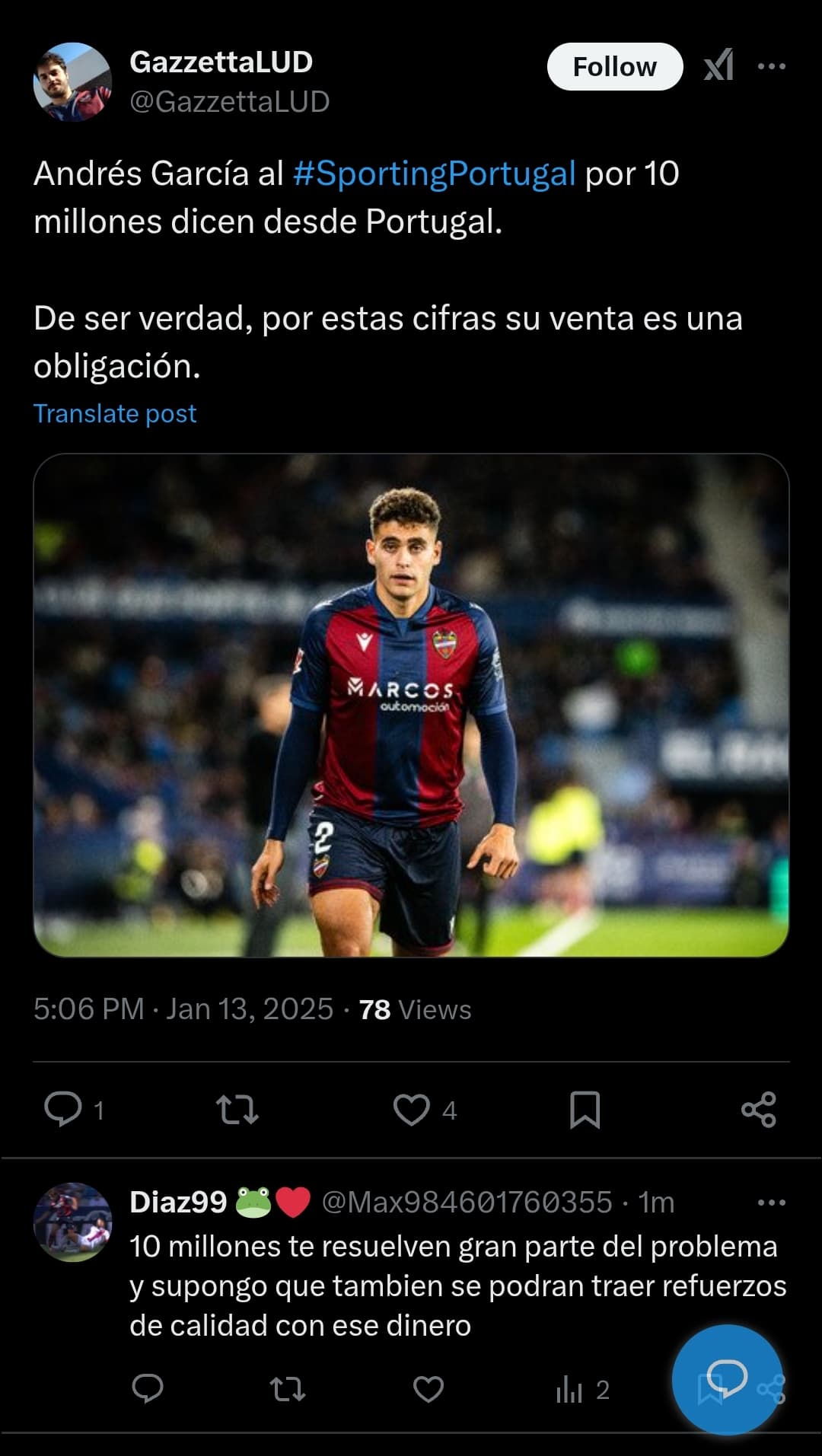Repost GazzettaLUD's post
This screenshot has height=1456, width=822.
[x=237, y=1110]
